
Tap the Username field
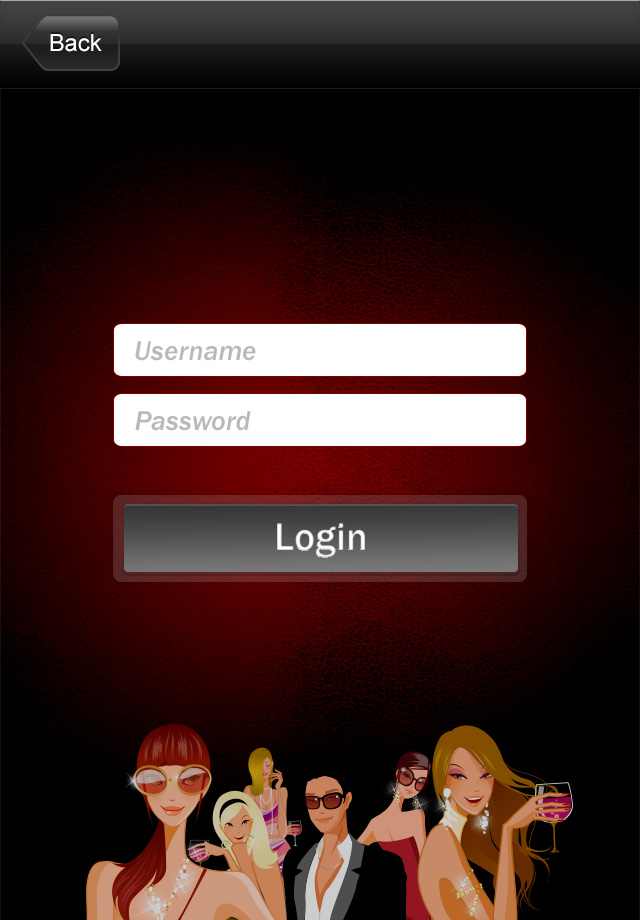(320, 350)
